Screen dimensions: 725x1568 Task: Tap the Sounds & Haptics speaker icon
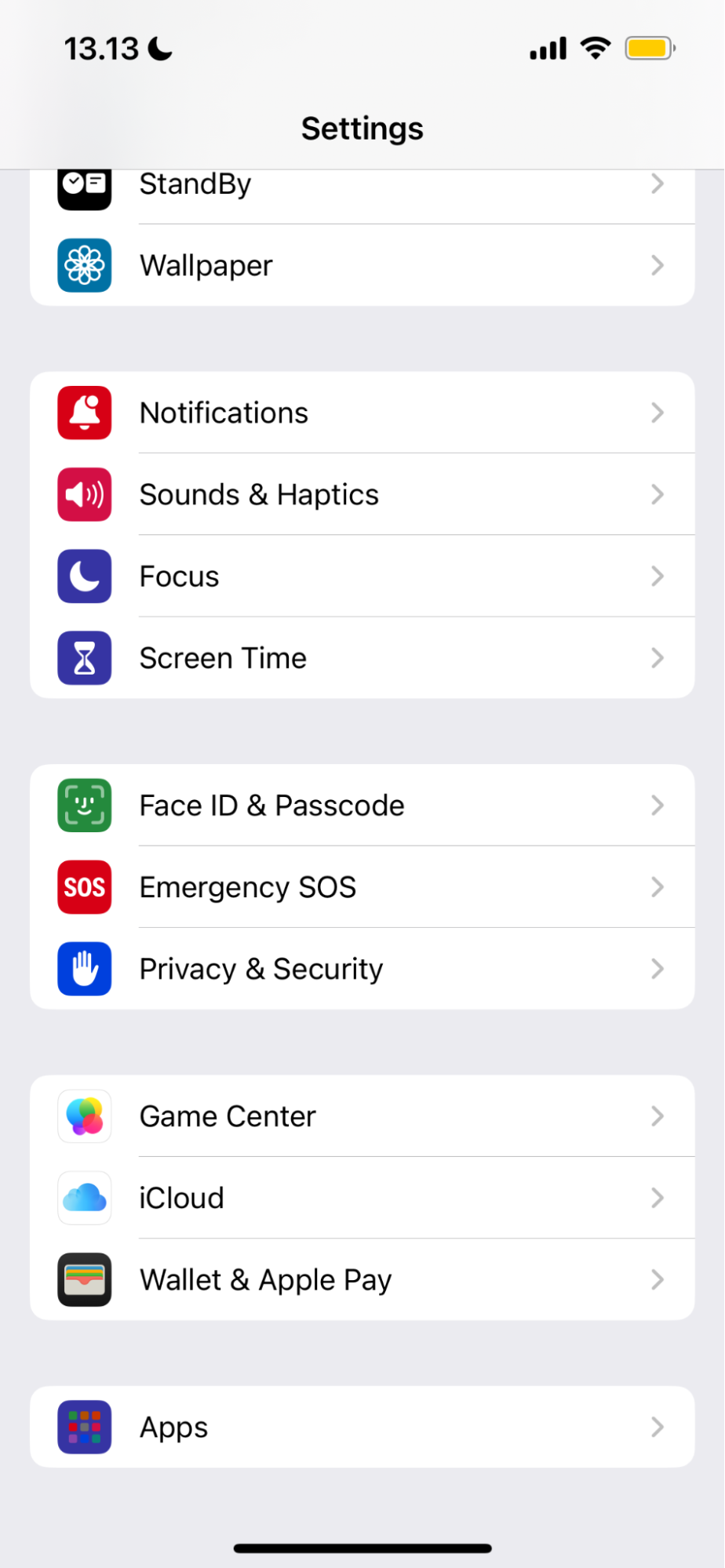pyautogui.click(x=84, y=494)
